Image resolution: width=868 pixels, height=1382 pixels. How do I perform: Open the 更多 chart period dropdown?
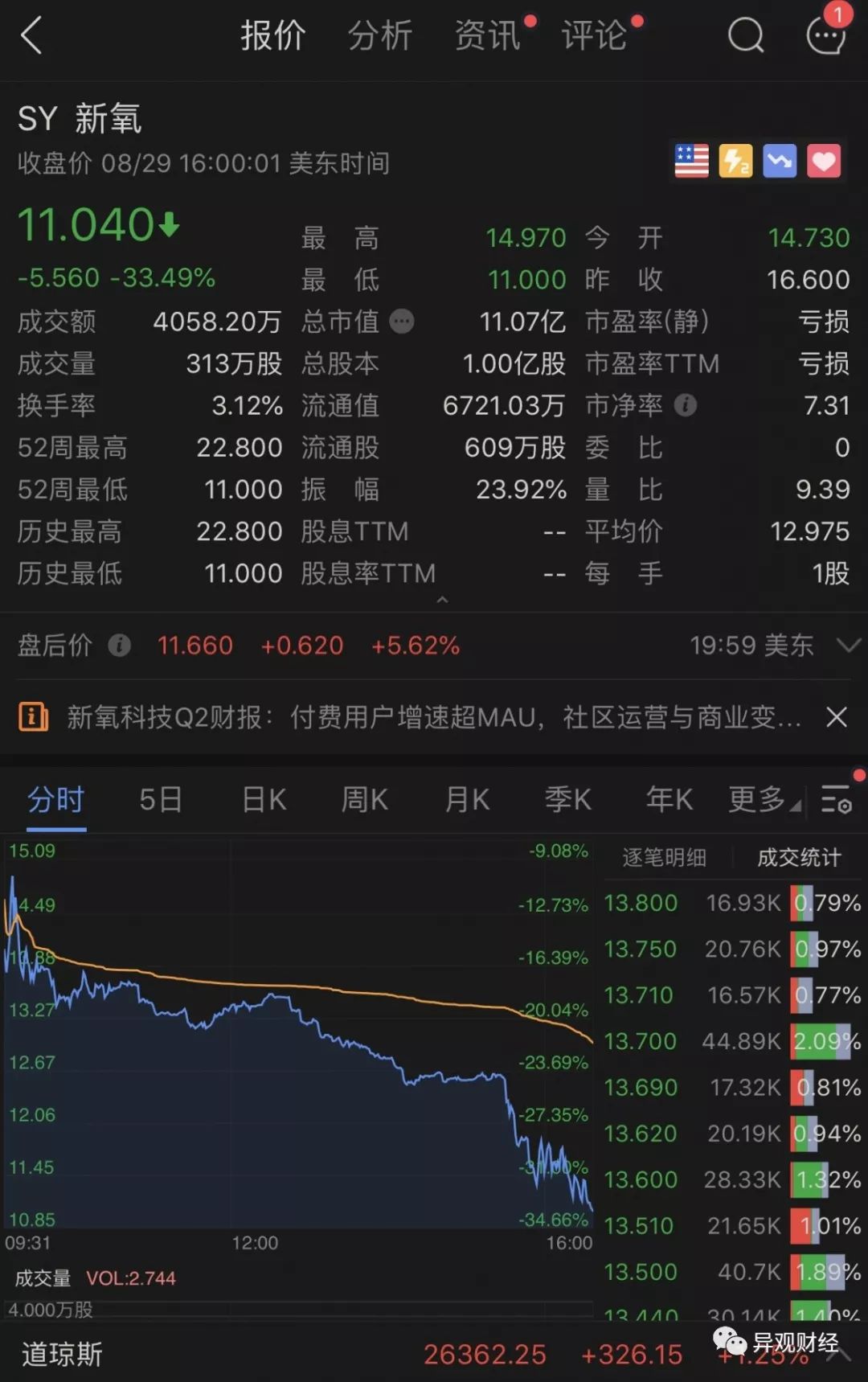(x=762, y=800)
